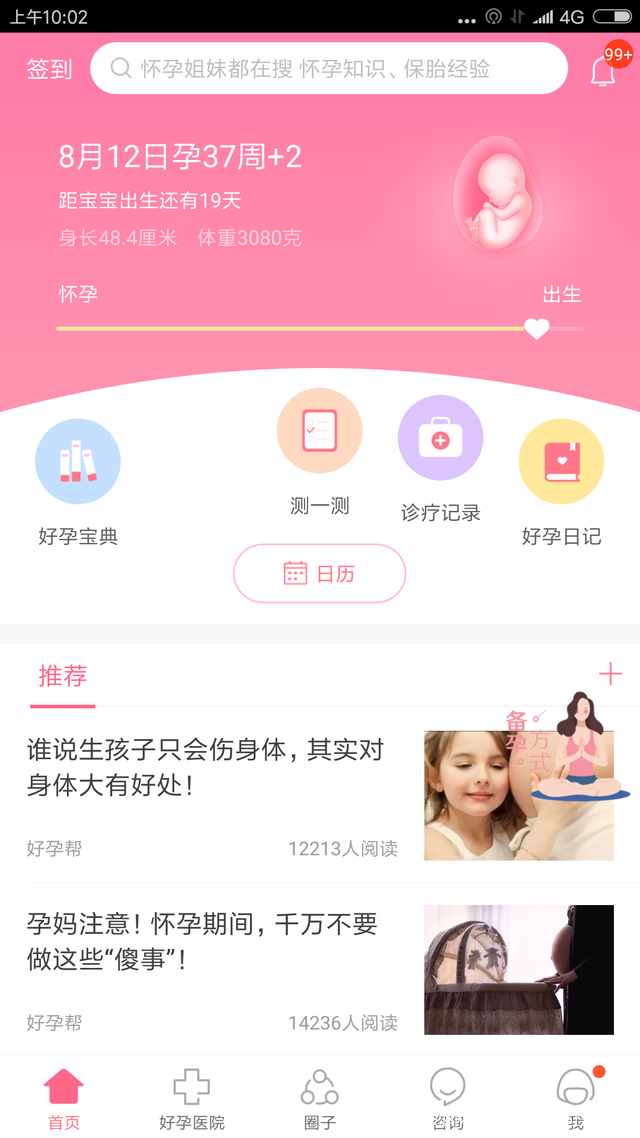640x1138 pixels.
Task: Open the notifications bell
Action: [603, 71]
